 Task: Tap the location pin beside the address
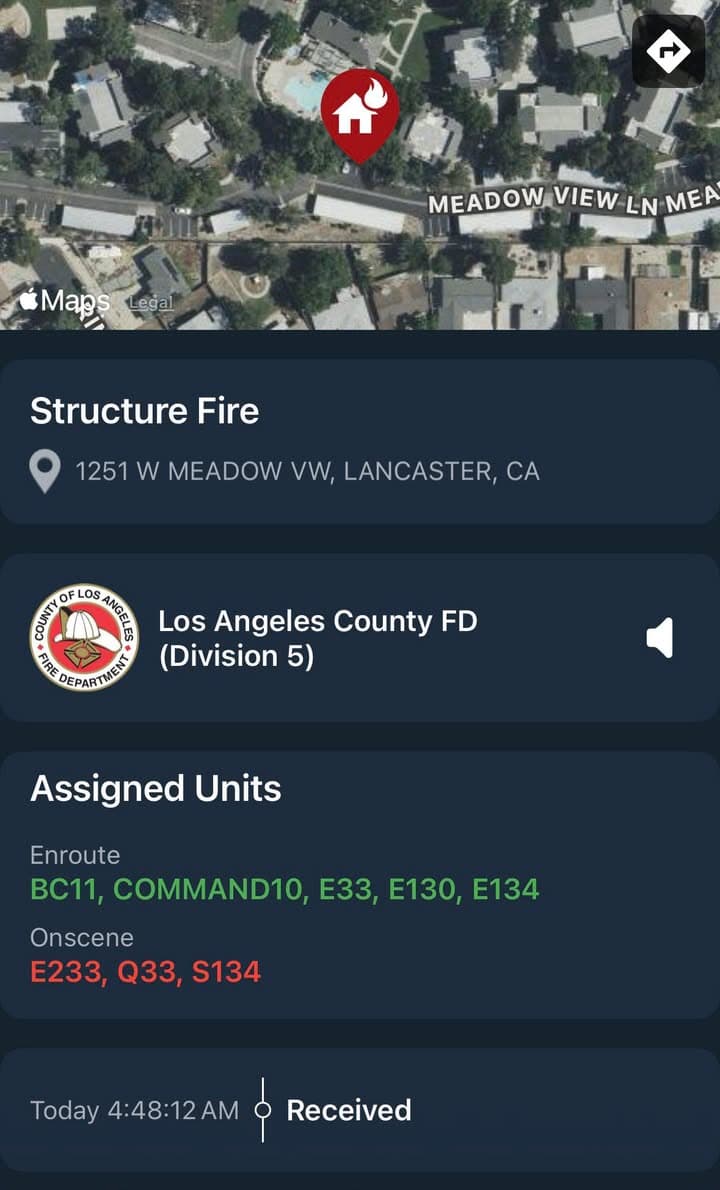(x=44, y=470)
